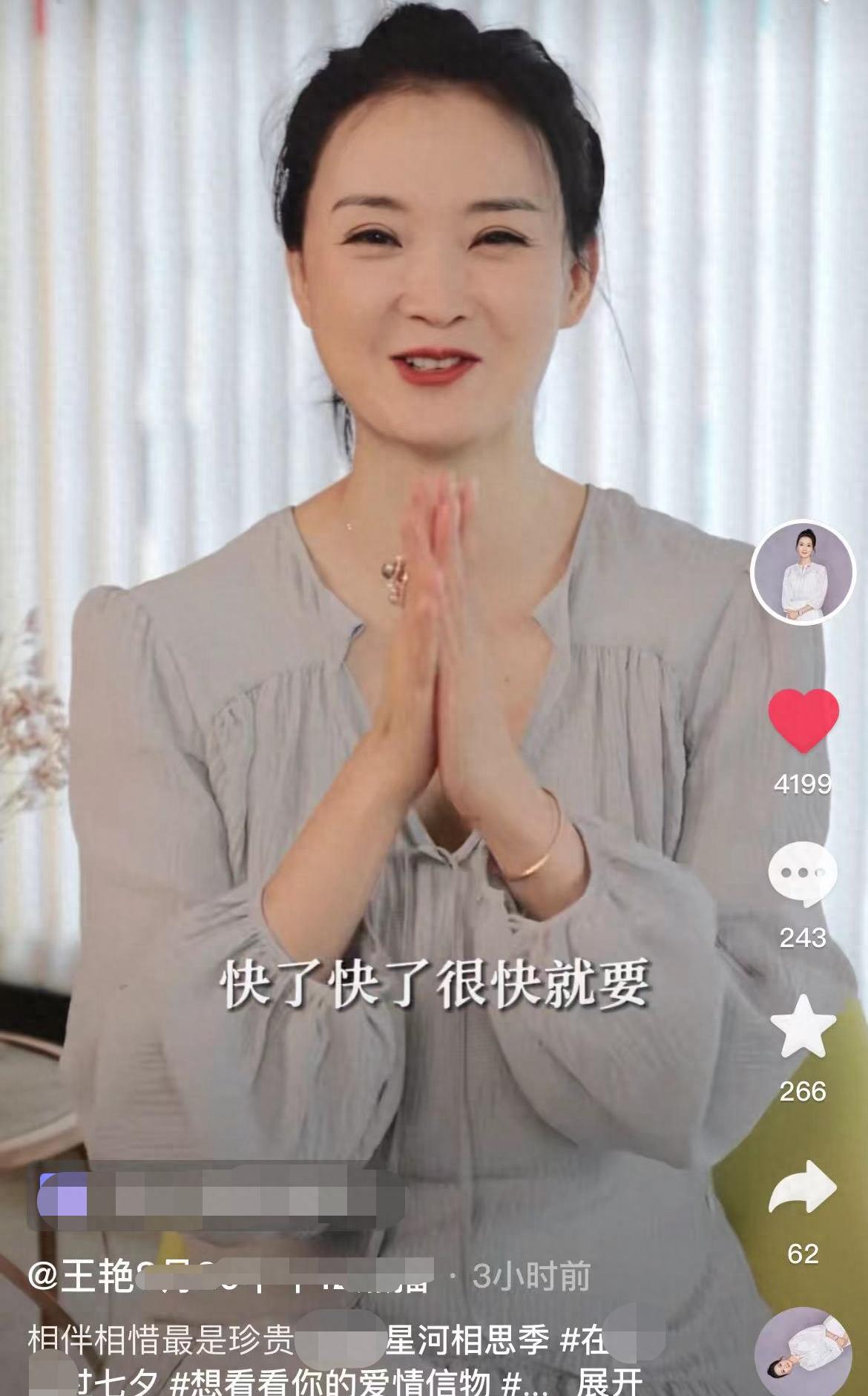Screen dimensions: 868x1396
Task: Tap the 243 comment count
Action: tap(803, 937)
